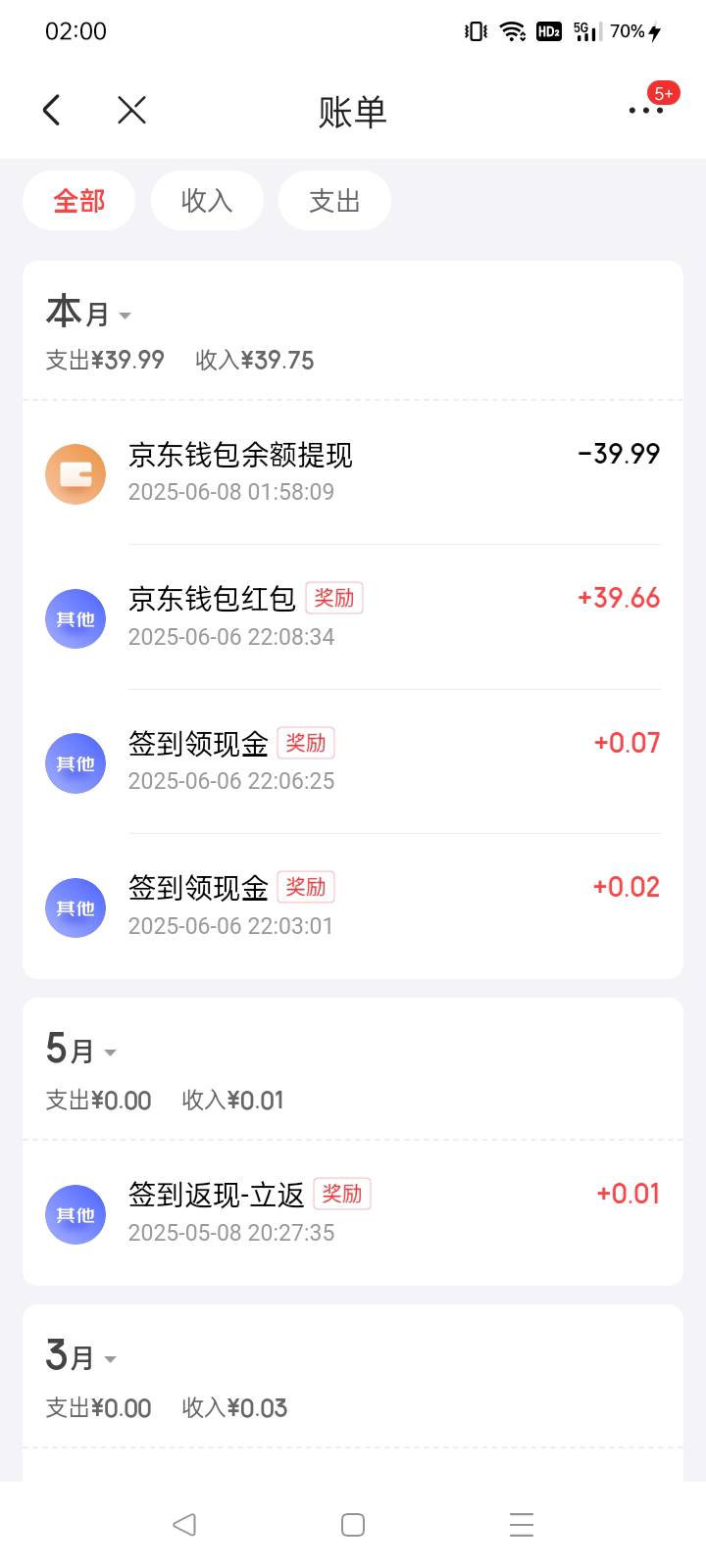The image size is (706, 1568).
Task: Switch to the 收入 tab
Action: (207, 201)
